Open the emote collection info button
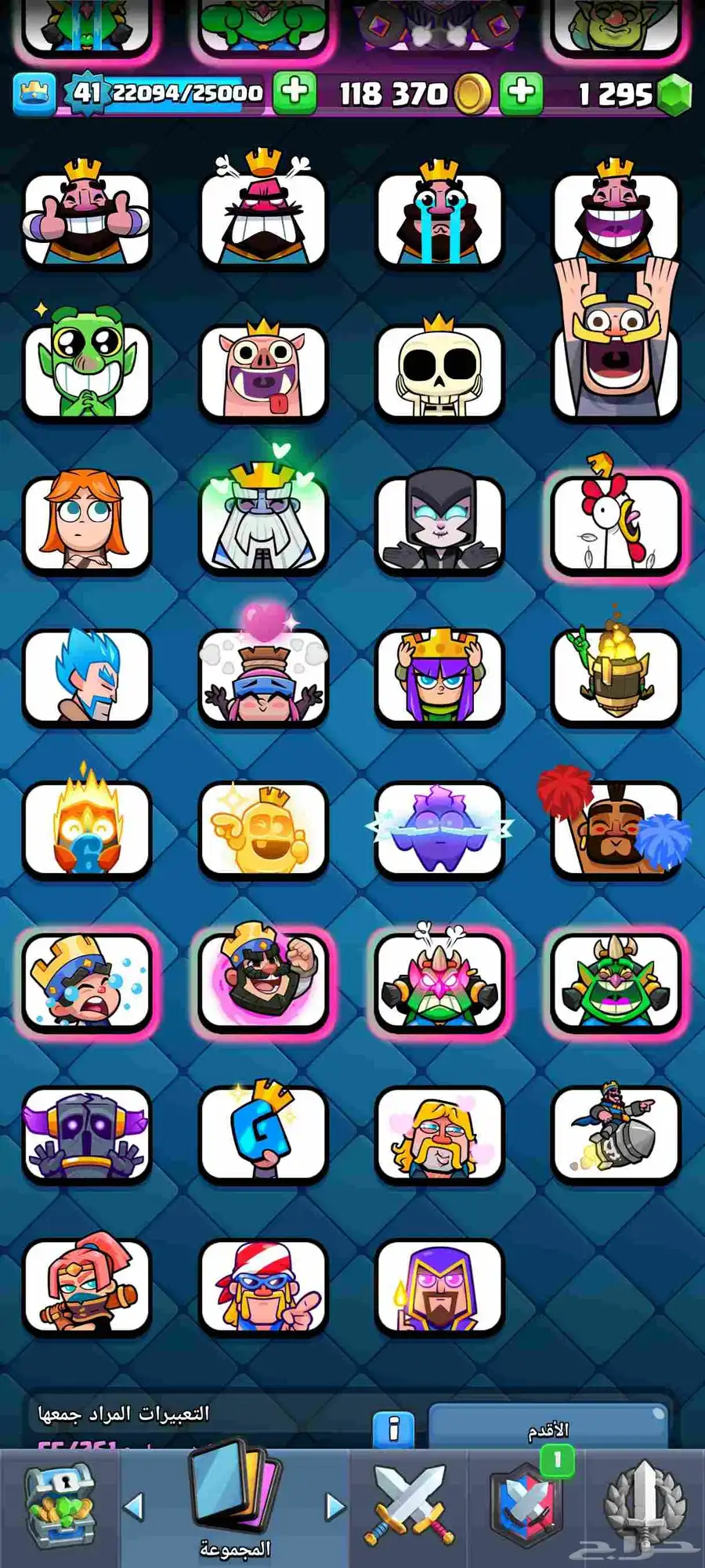Screen dimensions: 705x1568 pos(393,1429)
